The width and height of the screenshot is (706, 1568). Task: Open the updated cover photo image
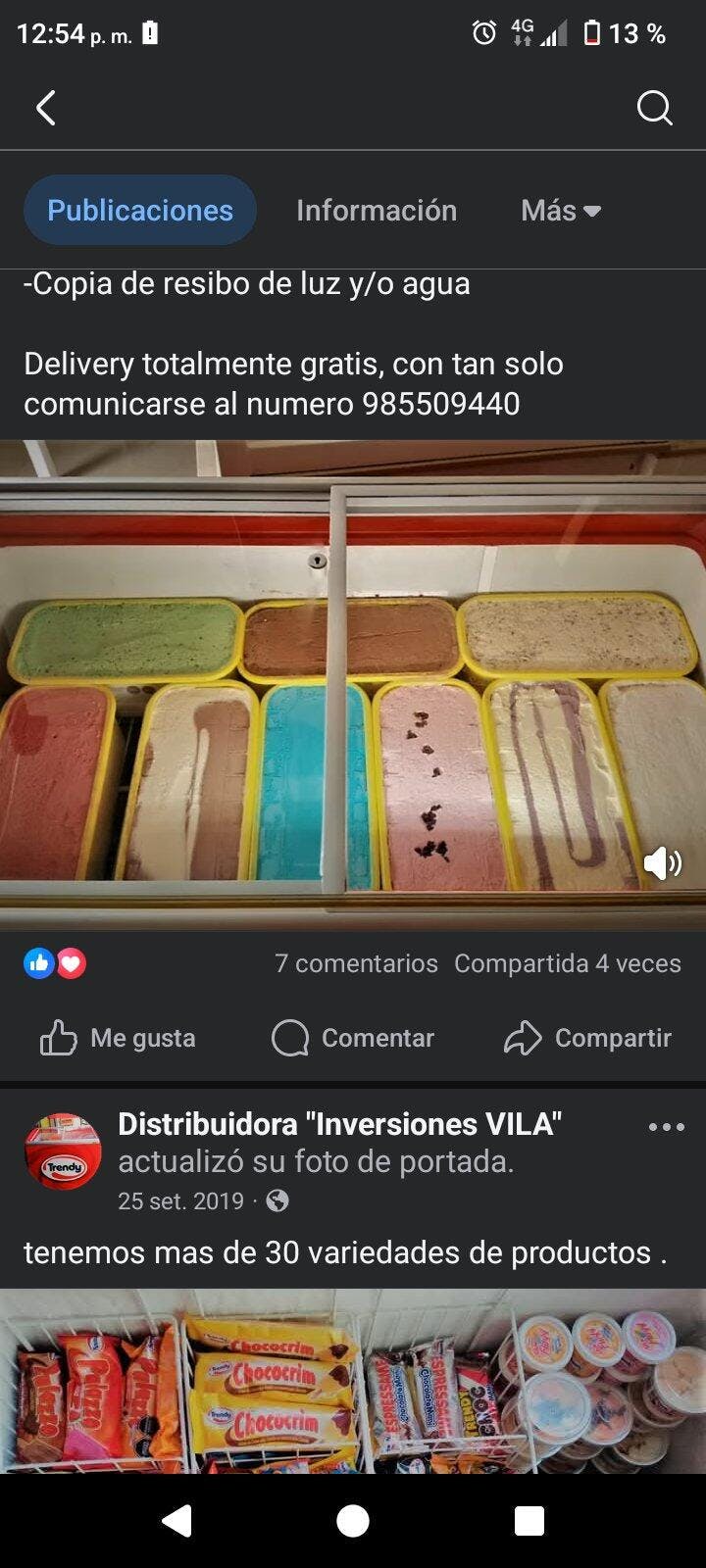point(353,1382)
